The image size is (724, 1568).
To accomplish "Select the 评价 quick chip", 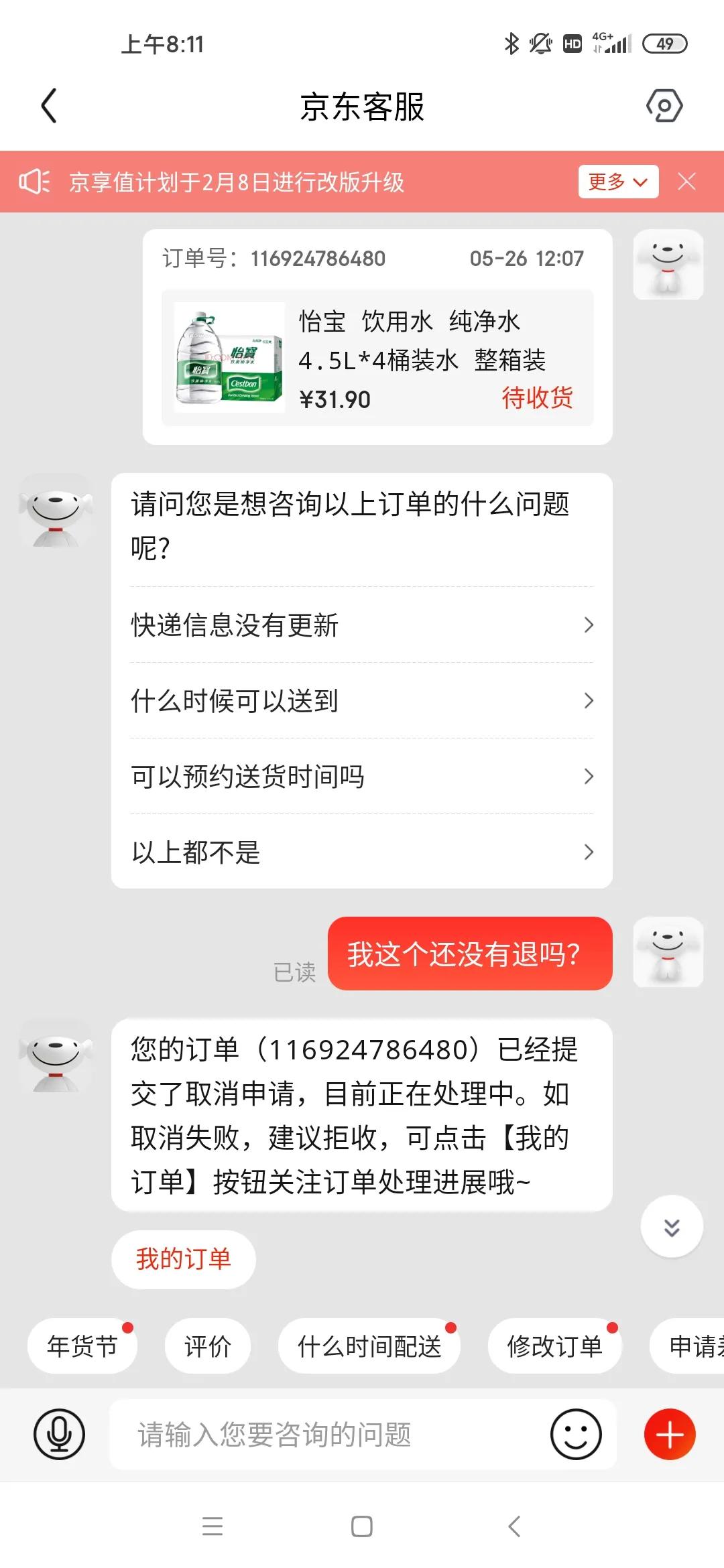I will pyautogui.click(x=208, y=1346).
